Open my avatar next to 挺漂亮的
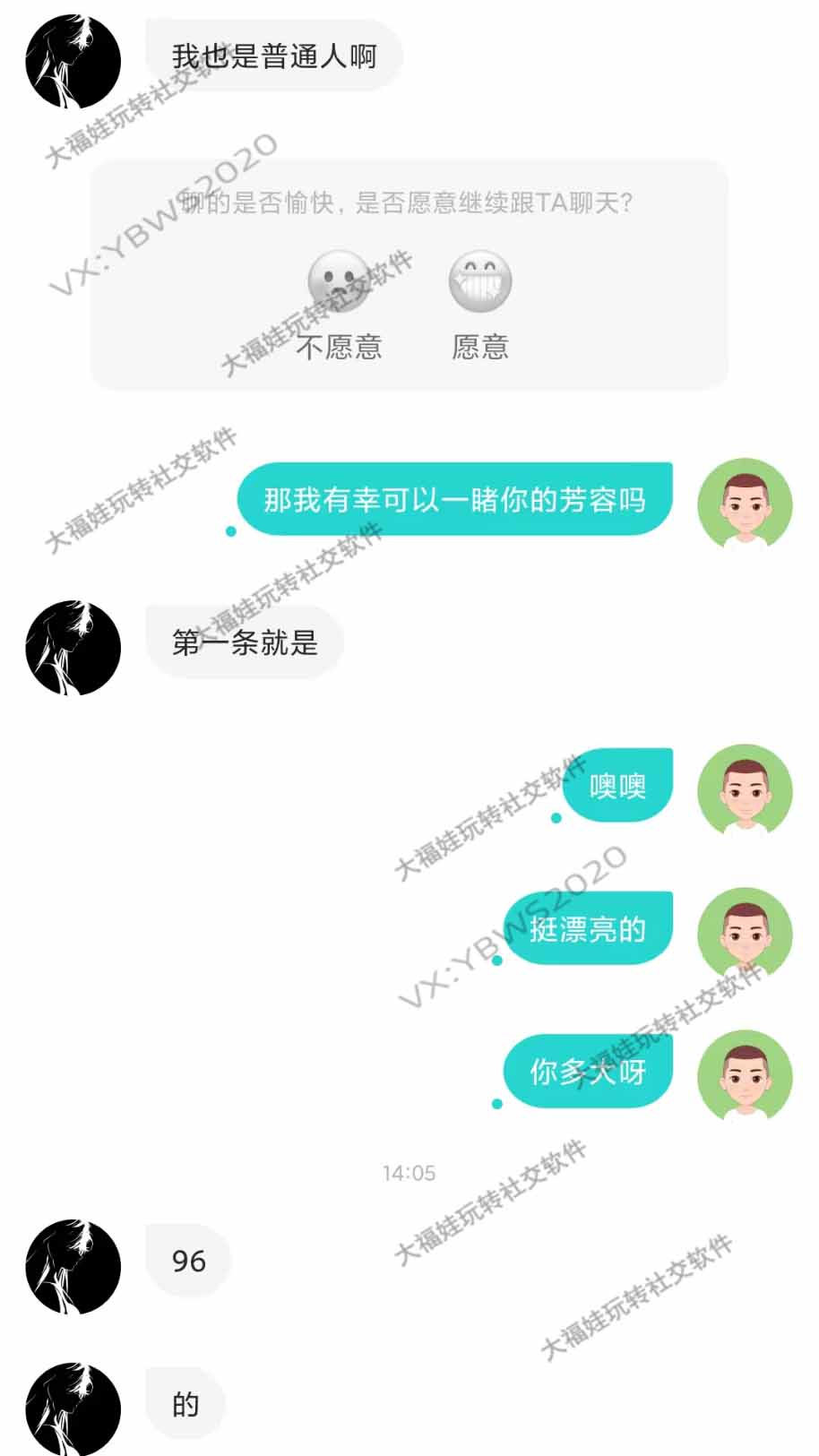 point(745,934)
